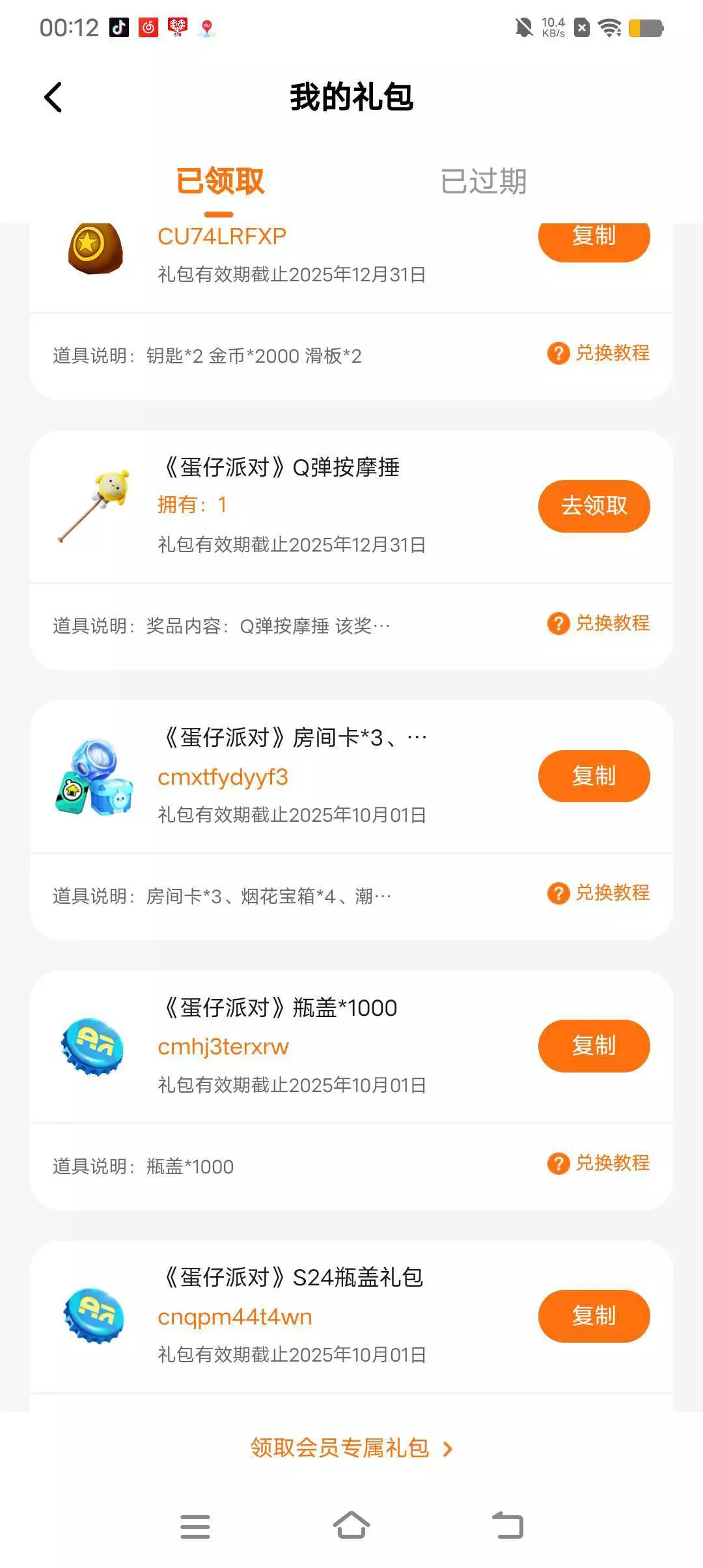703x1568 pixels.
Task: Go to the system home screen
Action: click(x=351, y=1525)
